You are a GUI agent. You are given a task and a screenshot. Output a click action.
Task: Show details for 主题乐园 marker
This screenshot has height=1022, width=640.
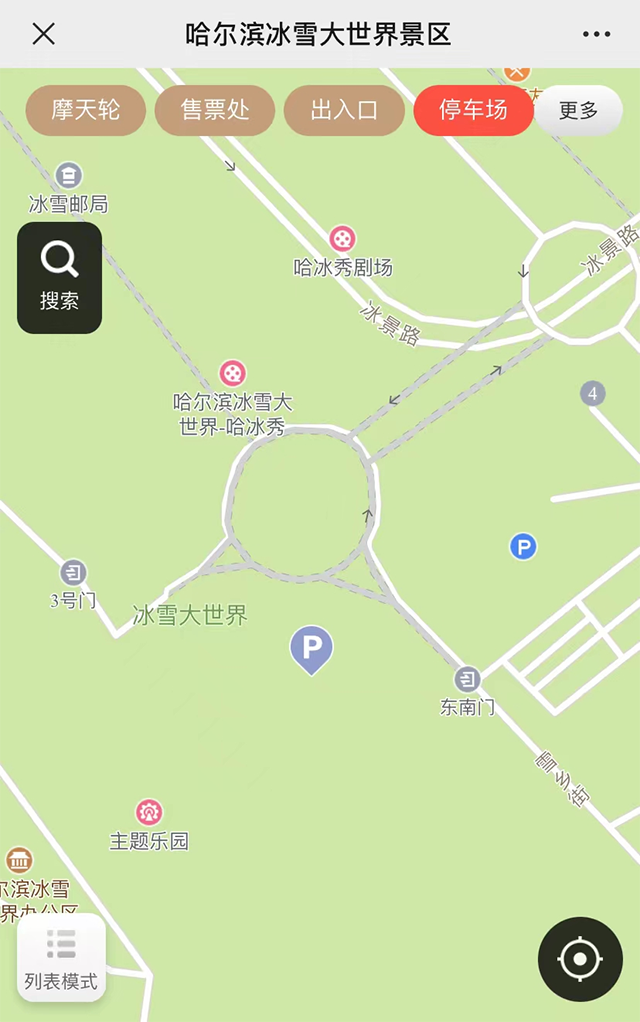pos(149,812)
